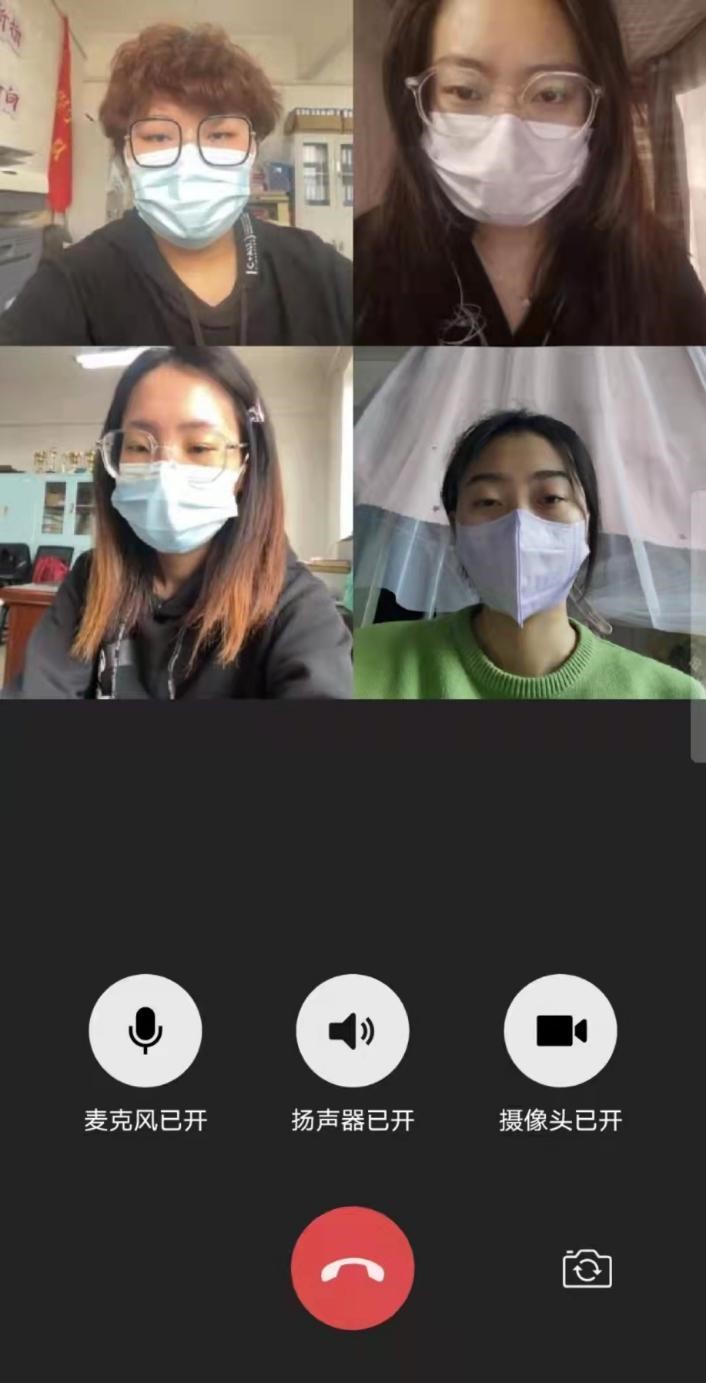The height and width of the screenshot is (1383, 706).
Task: Hang up the group video call
Action: (352, 1268)
